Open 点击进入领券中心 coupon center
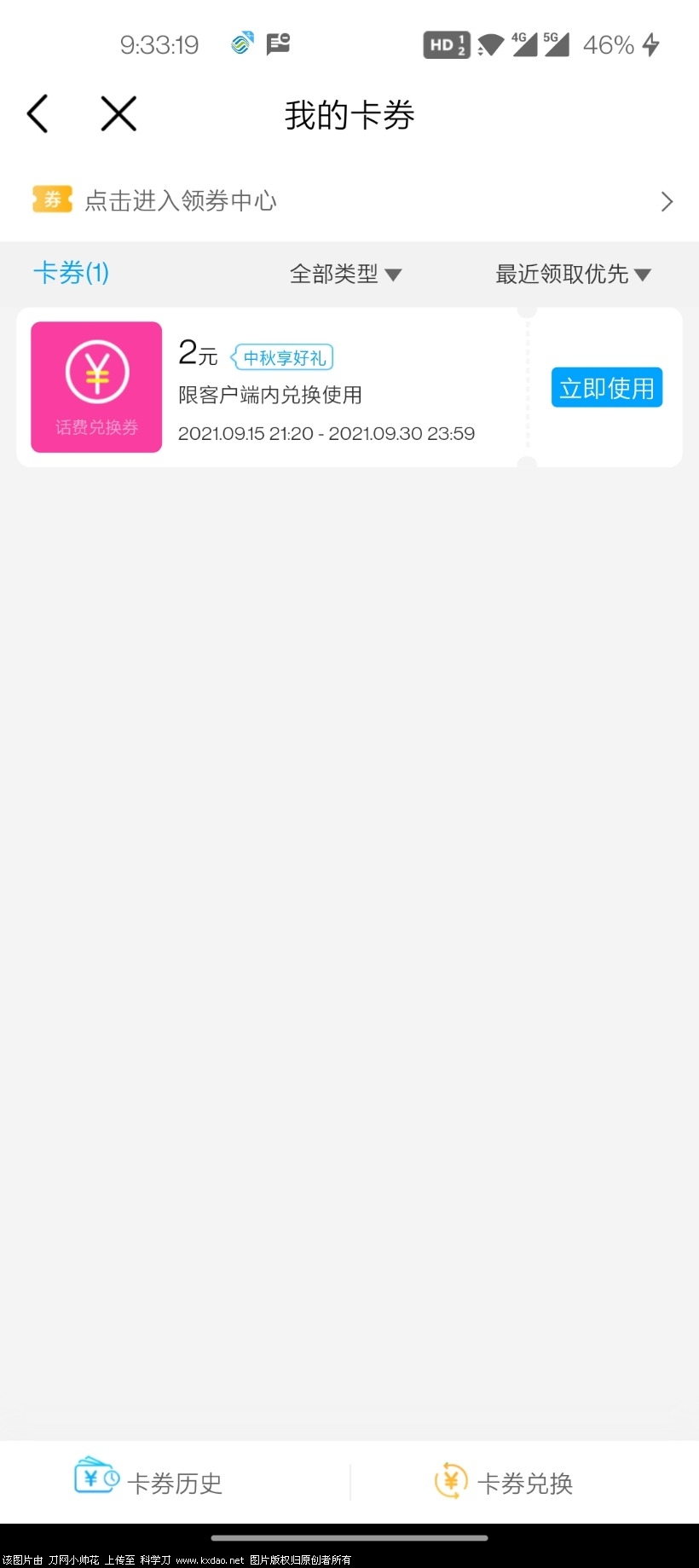This screenshot has height=1568, width=699. click(349, 201)
